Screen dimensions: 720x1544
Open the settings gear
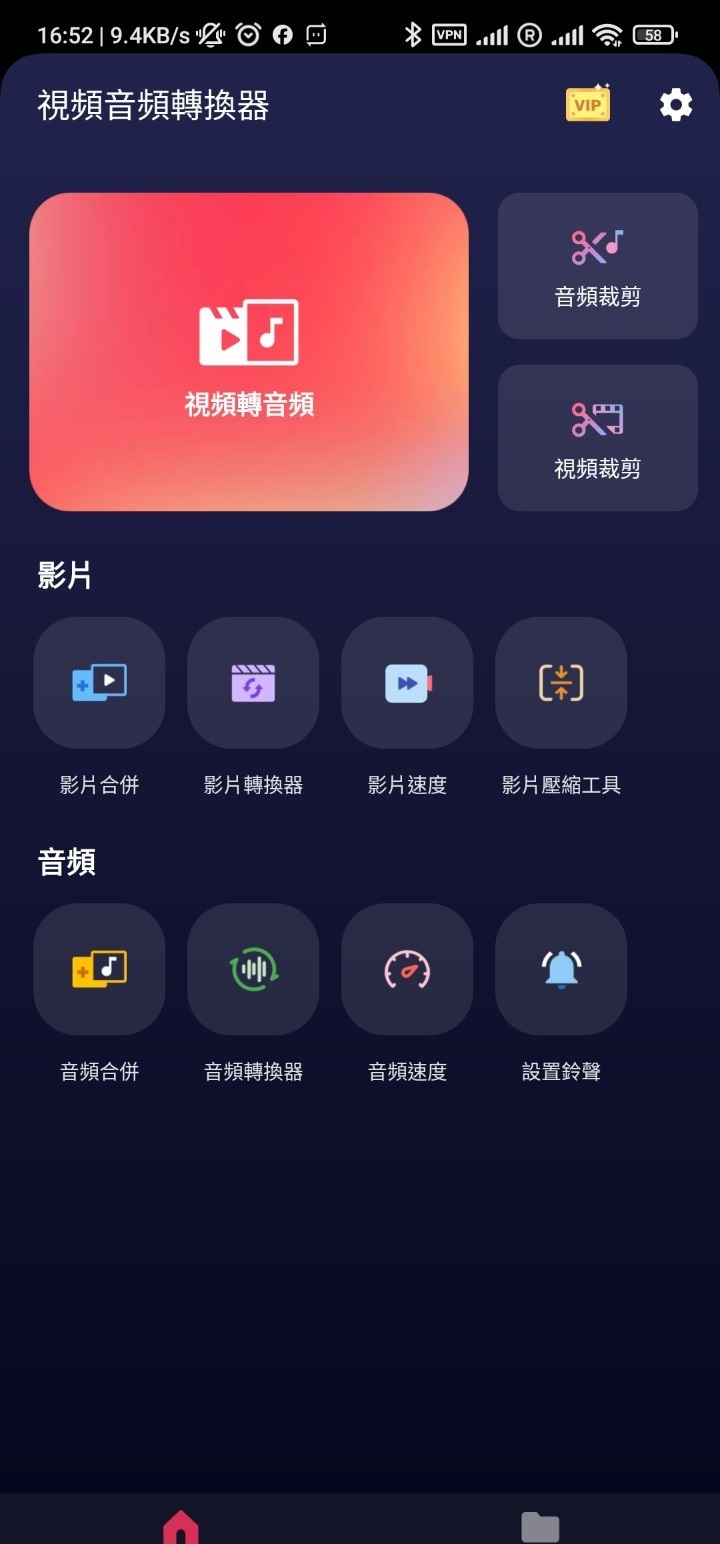[x=676, y=105]
